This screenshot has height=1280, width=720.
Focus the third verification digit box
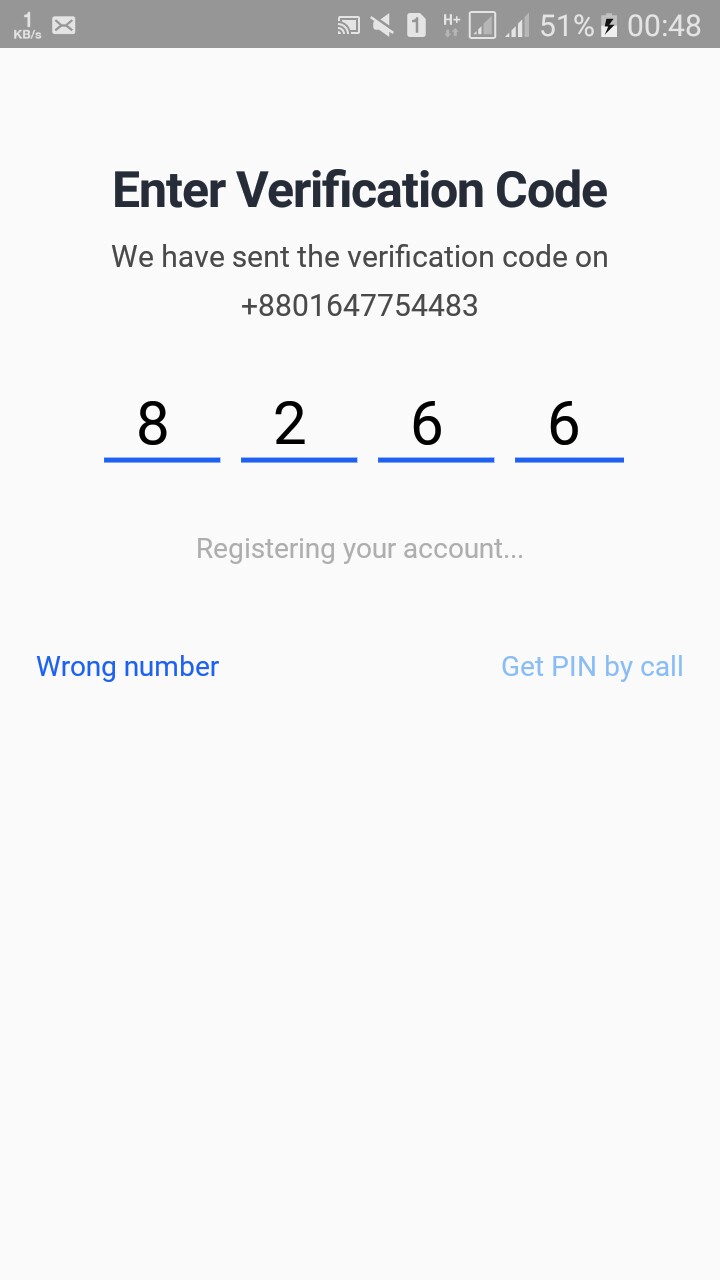point(436,425)
